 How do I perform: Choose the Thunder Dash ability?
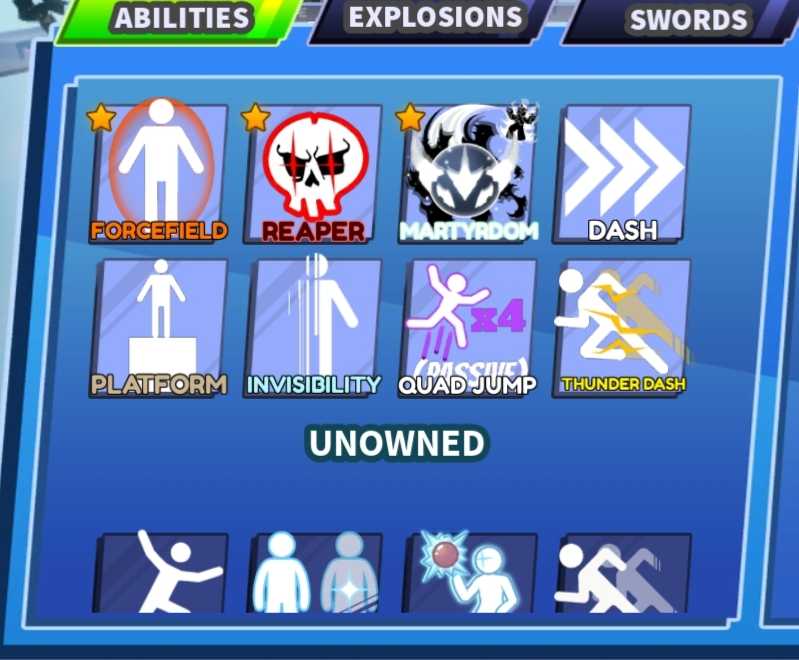(x=623, y=325)
